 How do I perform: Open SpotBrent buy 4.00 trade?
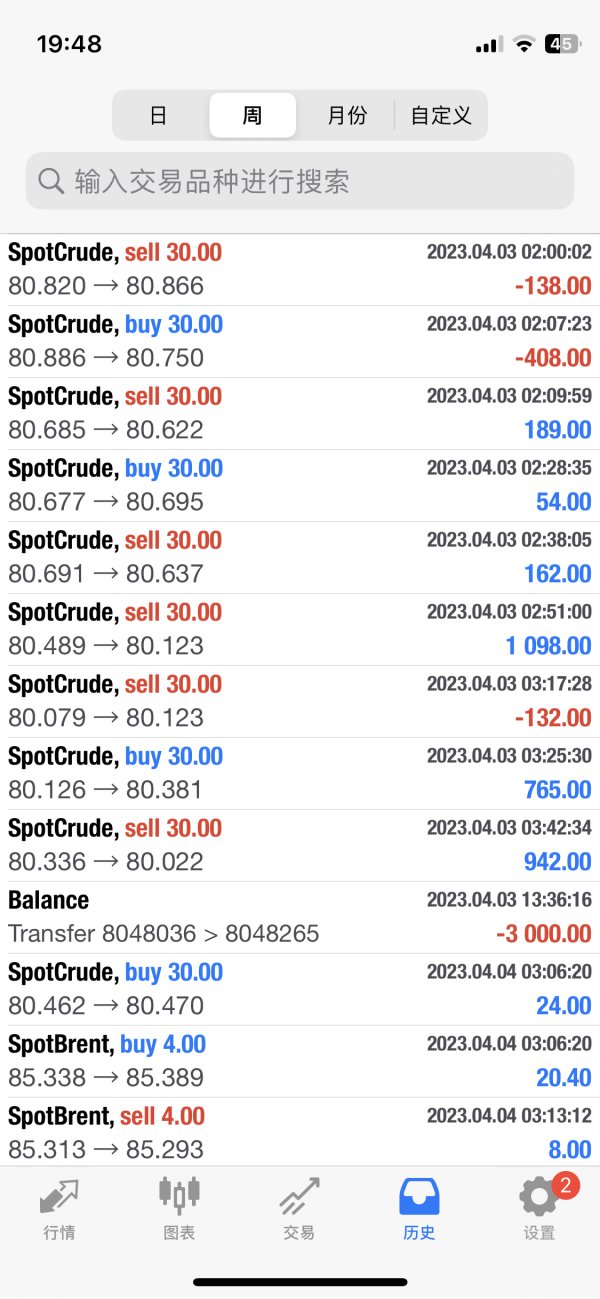pyautogui.click(x=300, y=1062)
